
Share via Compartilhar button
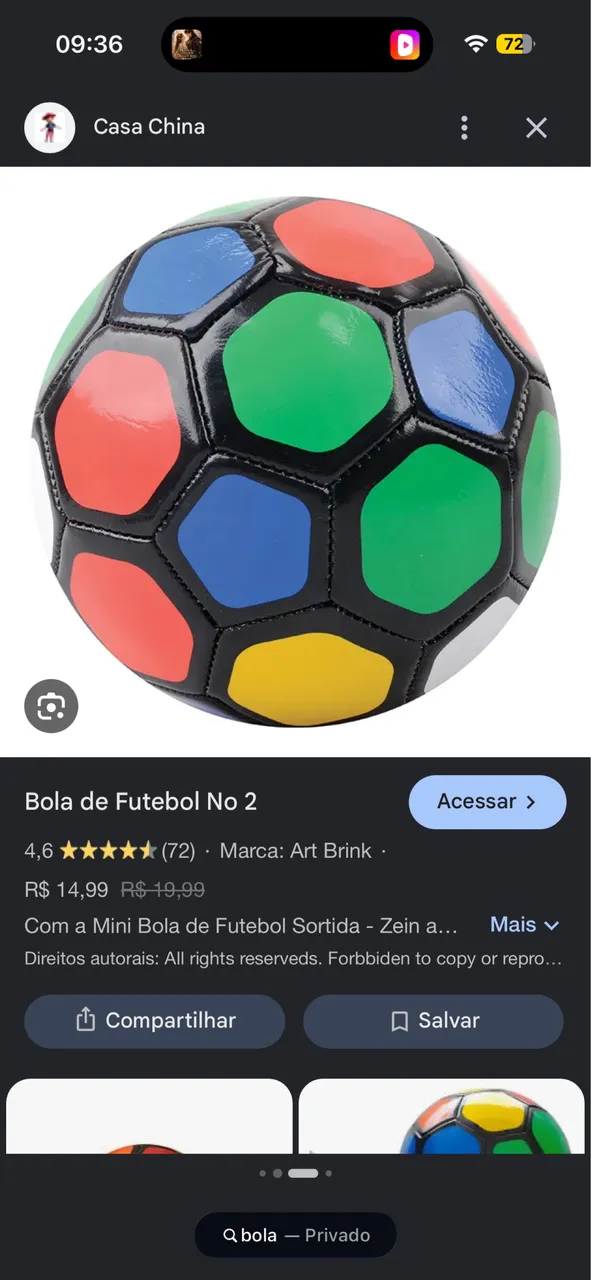tap(155, 1021)
